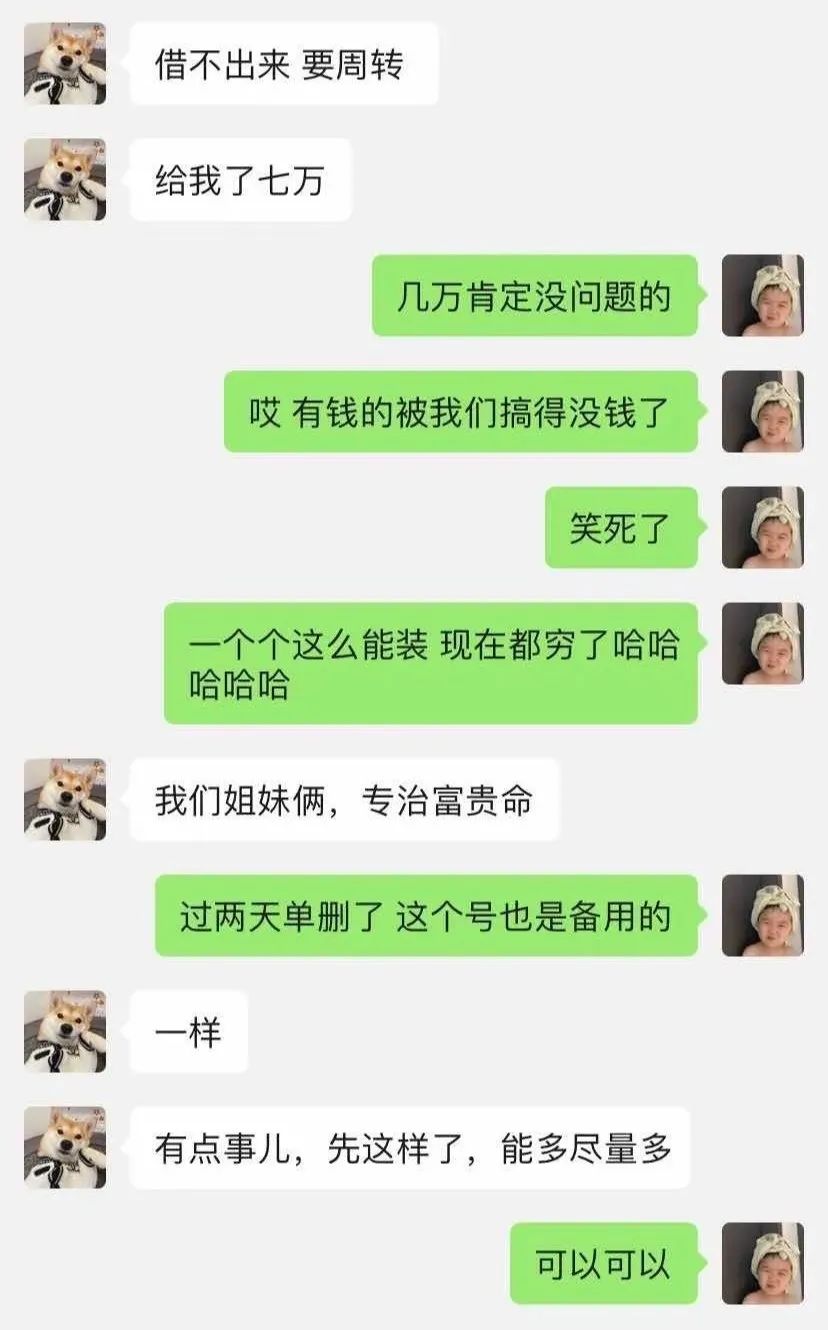Open dog avatar beside '借不出来 要周转'
Viewport: 828px width, 1330px height.
point(65,64)
